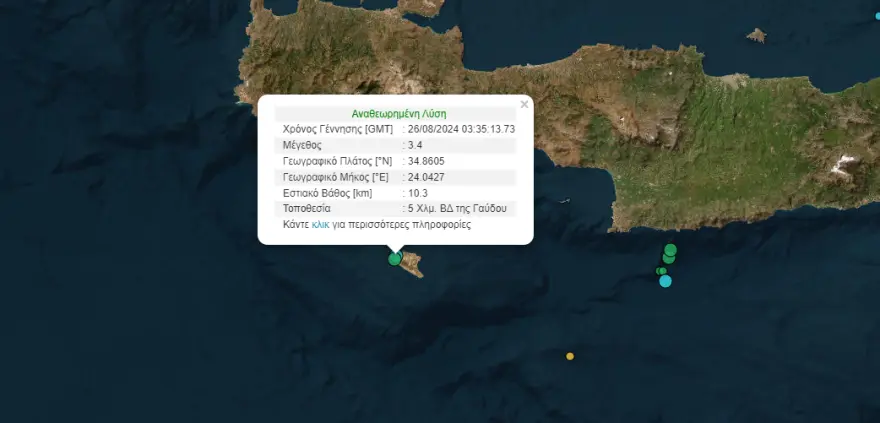Select the orange earthquake marker on the map
The image size is (880, 423).
point(570,356)
